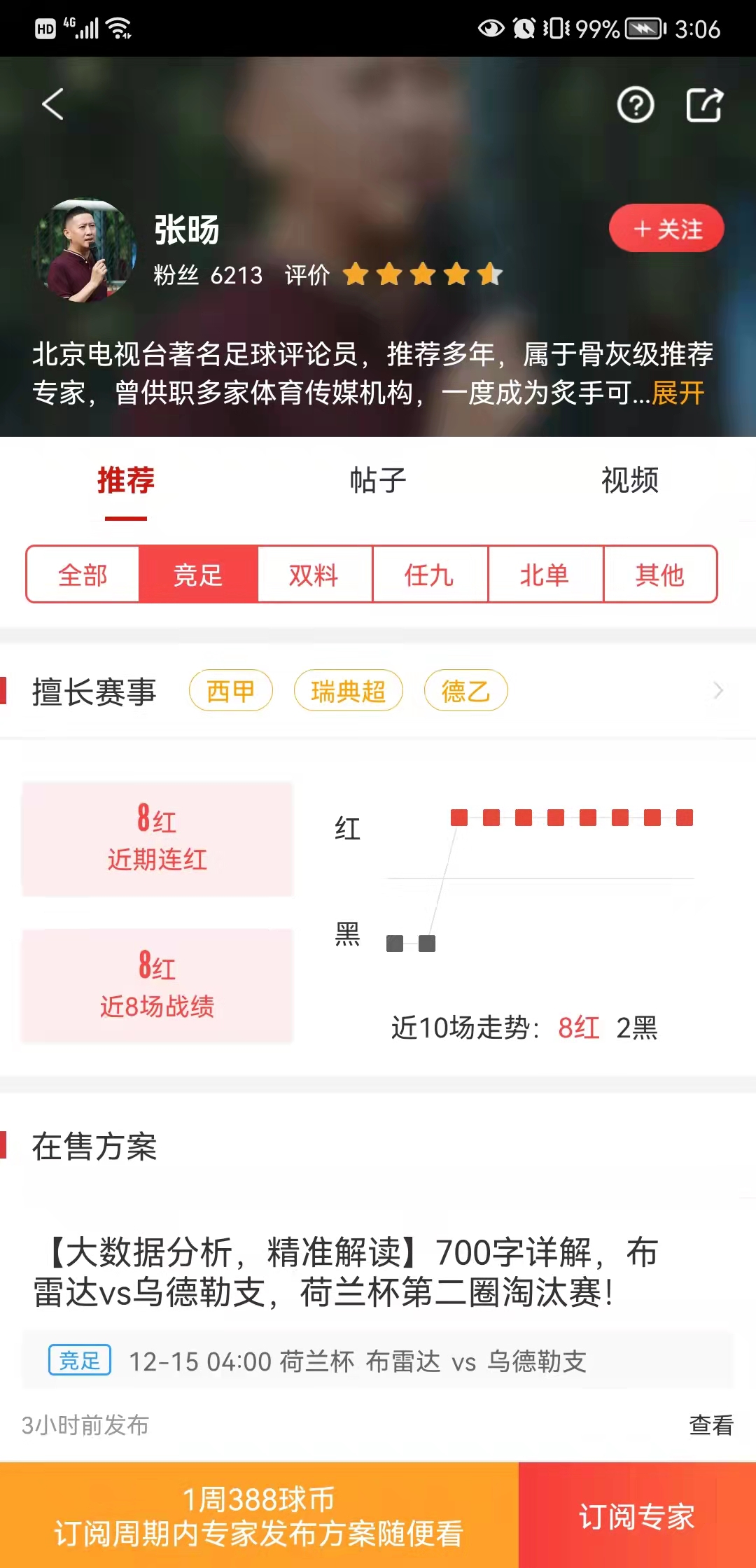Choose the 任九 filter
Screen dimensions: 756x1568
pos(429,575)
